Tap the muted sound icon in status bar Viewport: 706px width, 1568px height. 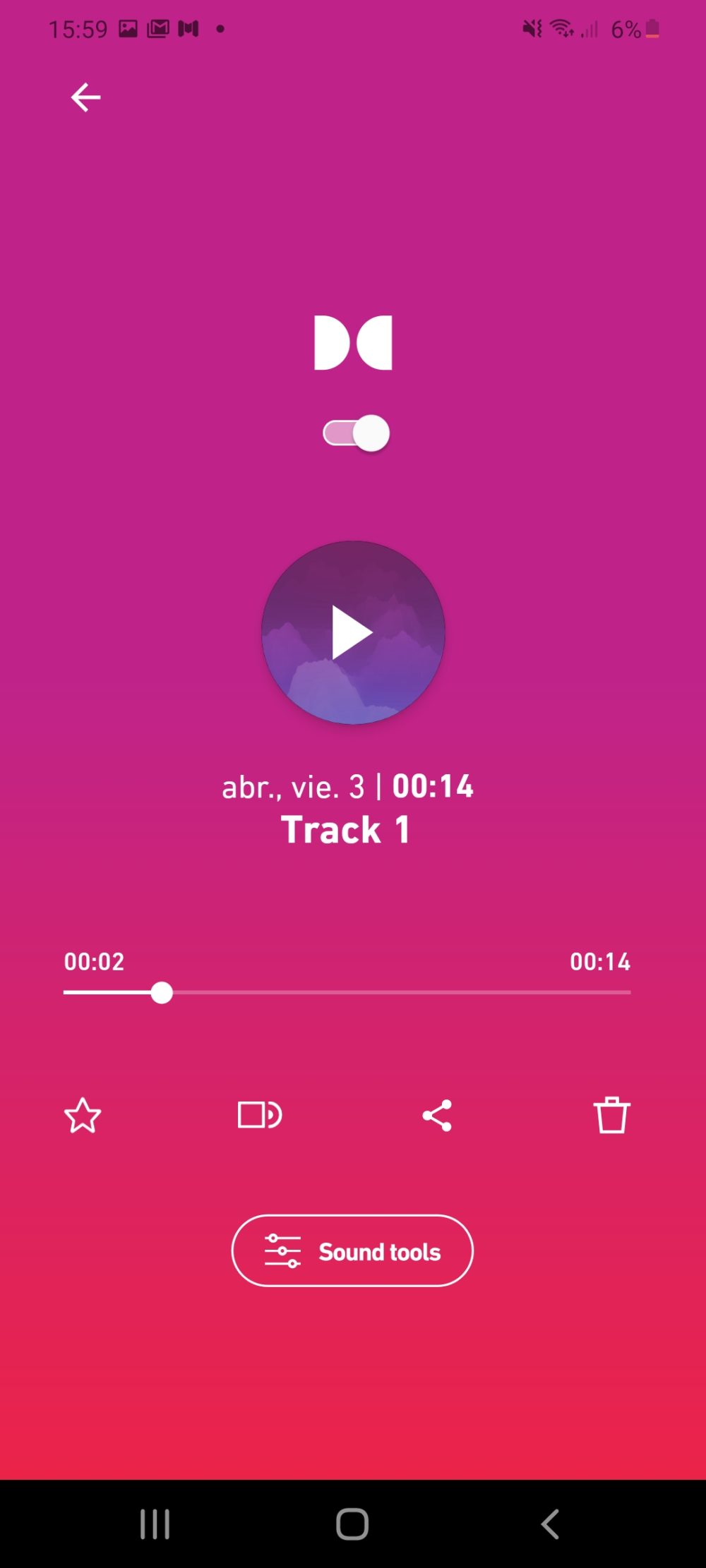(532, 27)
